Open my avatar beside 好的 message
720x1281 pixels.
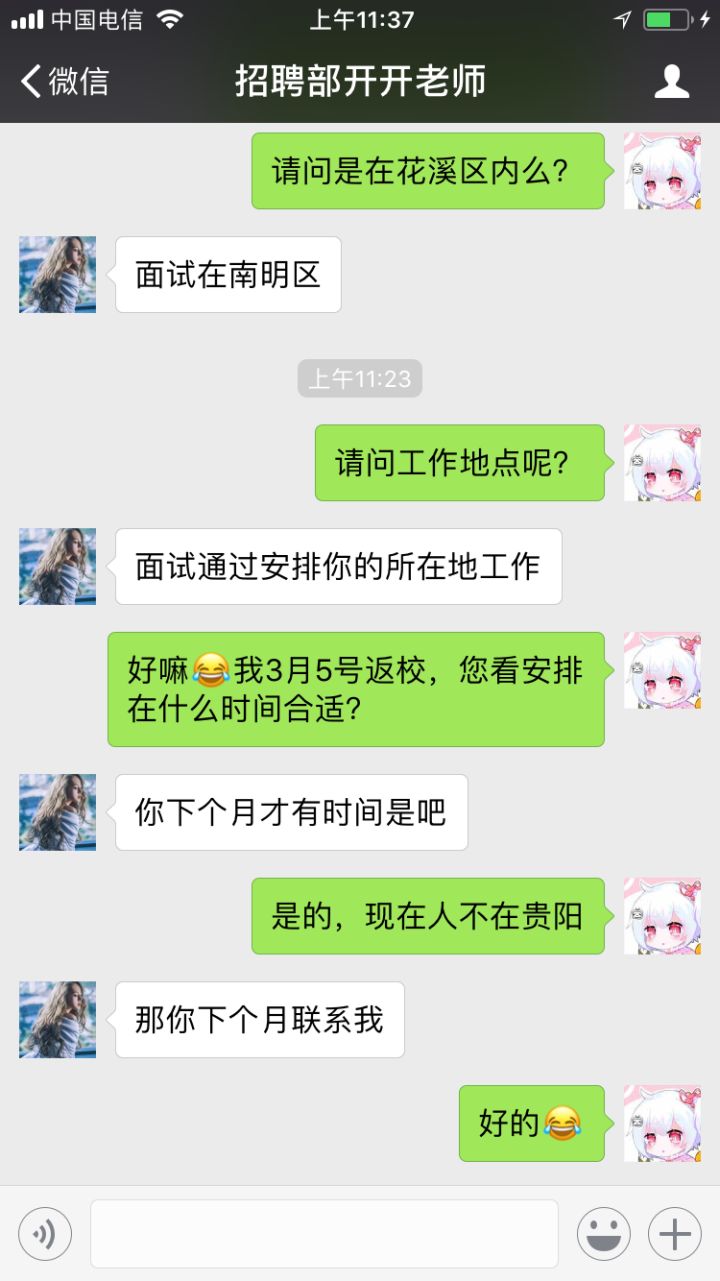[x=661, y=1123]
